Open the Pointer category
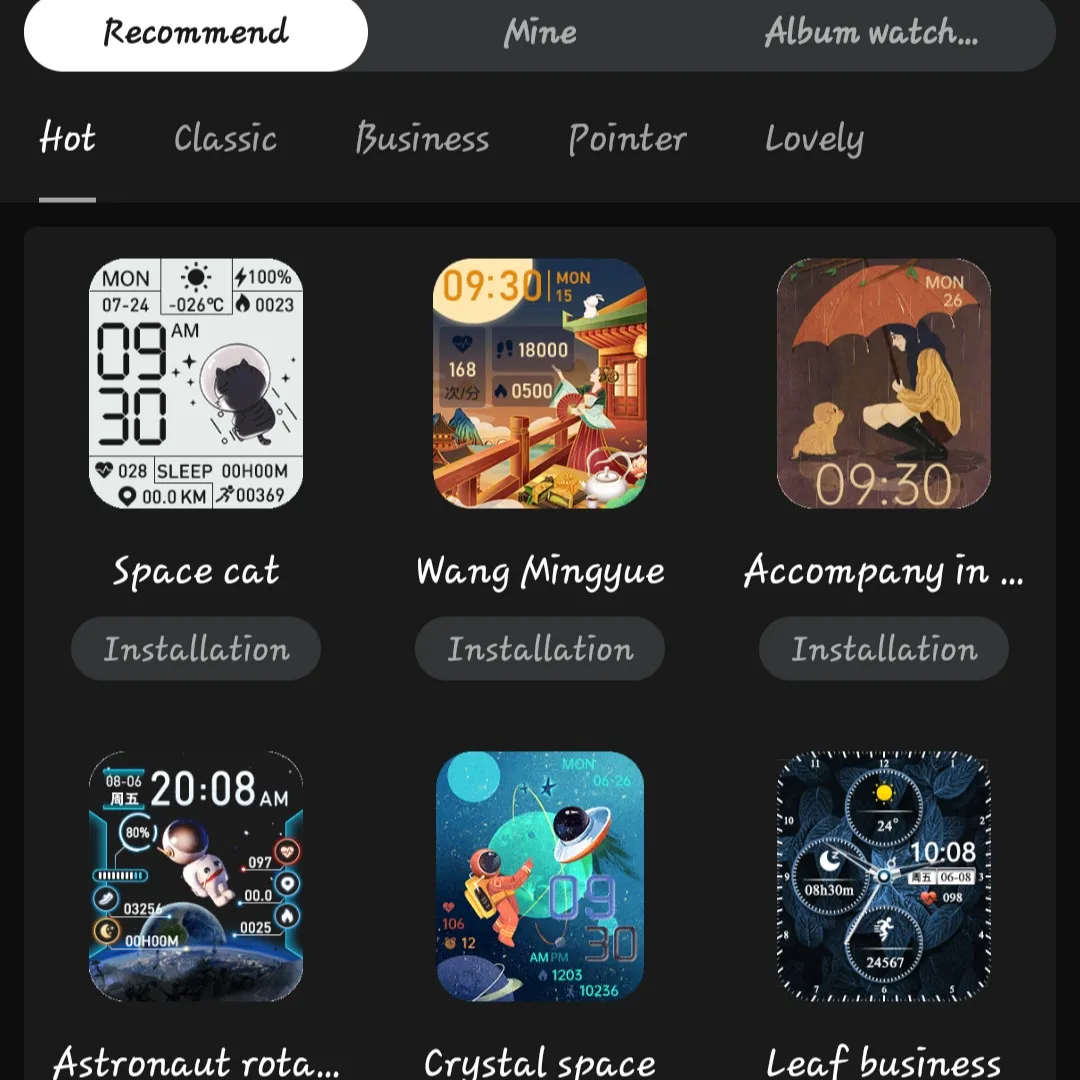Image resolution: width=1080 pixels, height=1080 pixels. [627, 138]
